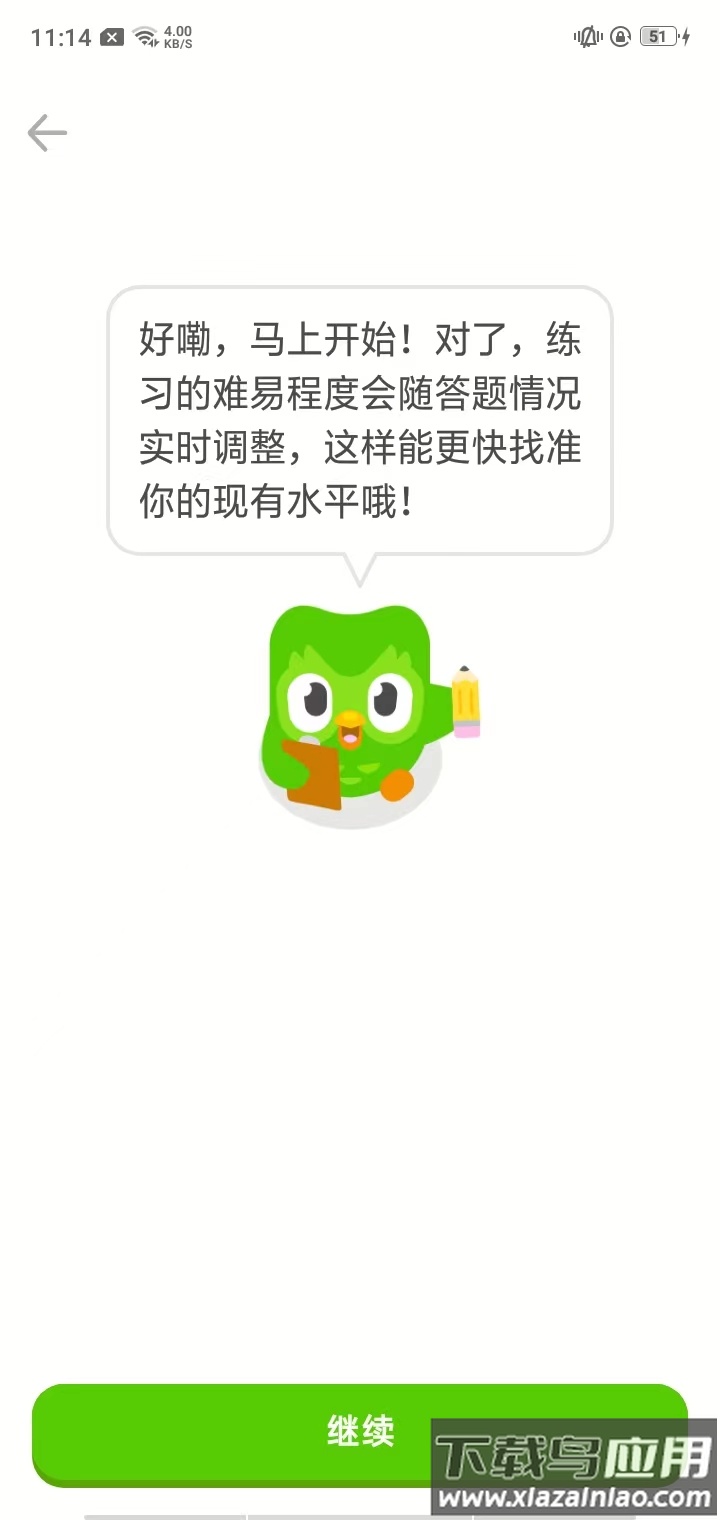Tap the charging lightning bolt icon
The width and height of the screenshot is (720, 1520).
pos(686,35)
